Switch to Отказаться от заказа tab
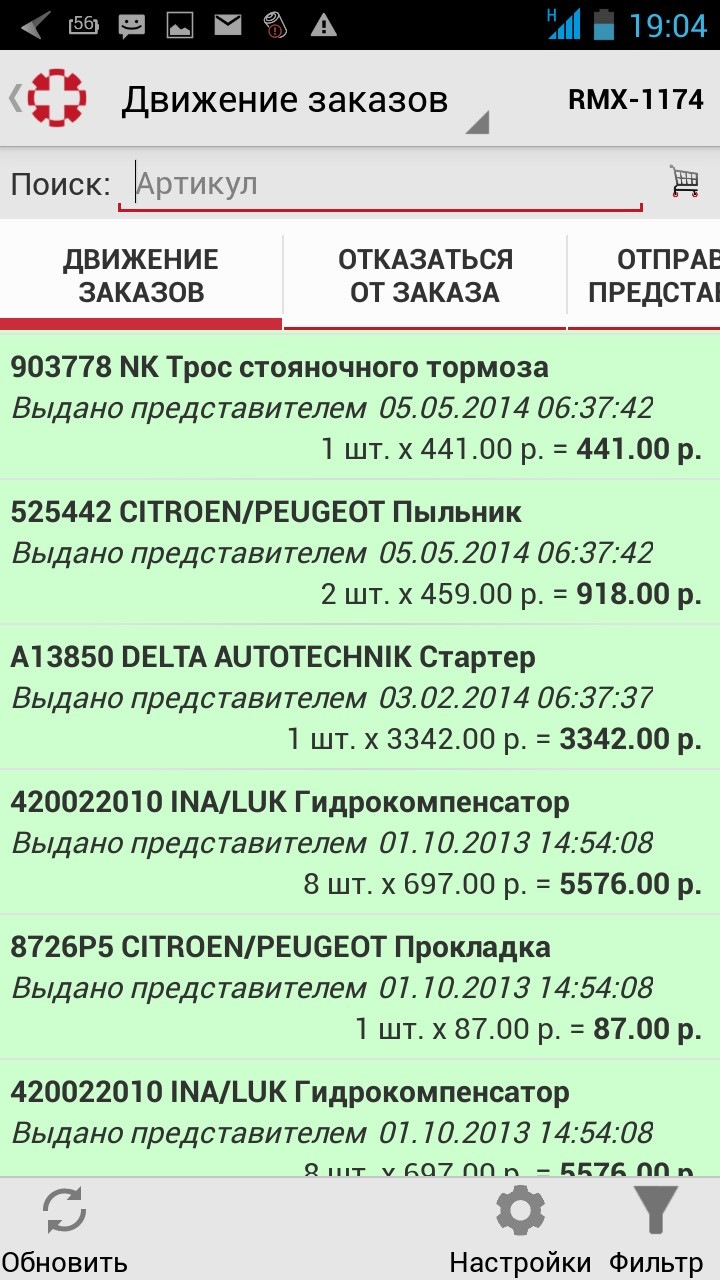720x1280 pixels. (425, 277)
